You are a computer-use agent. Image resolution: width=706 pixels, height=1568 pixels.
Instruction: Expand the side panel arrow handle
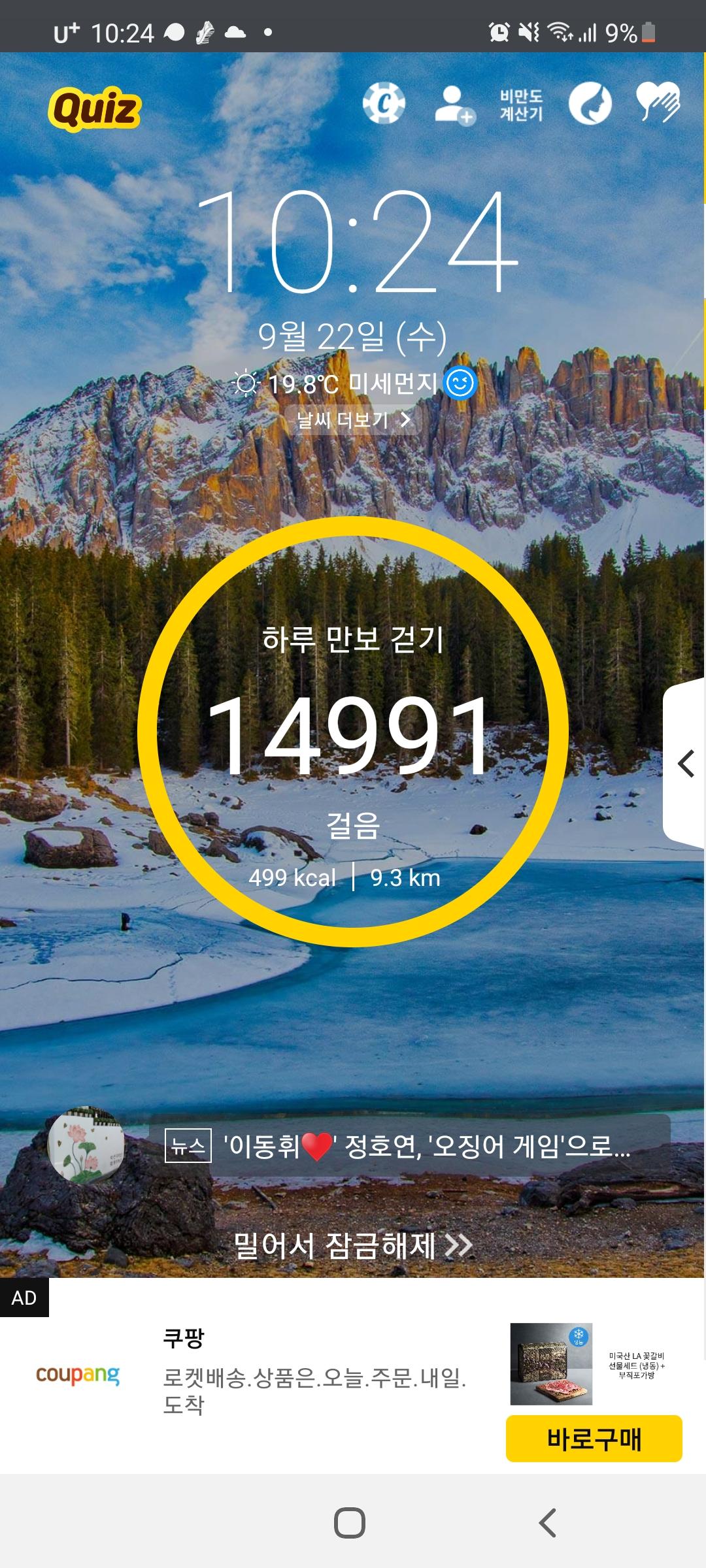pyautogui.click(x=685, y=763)
